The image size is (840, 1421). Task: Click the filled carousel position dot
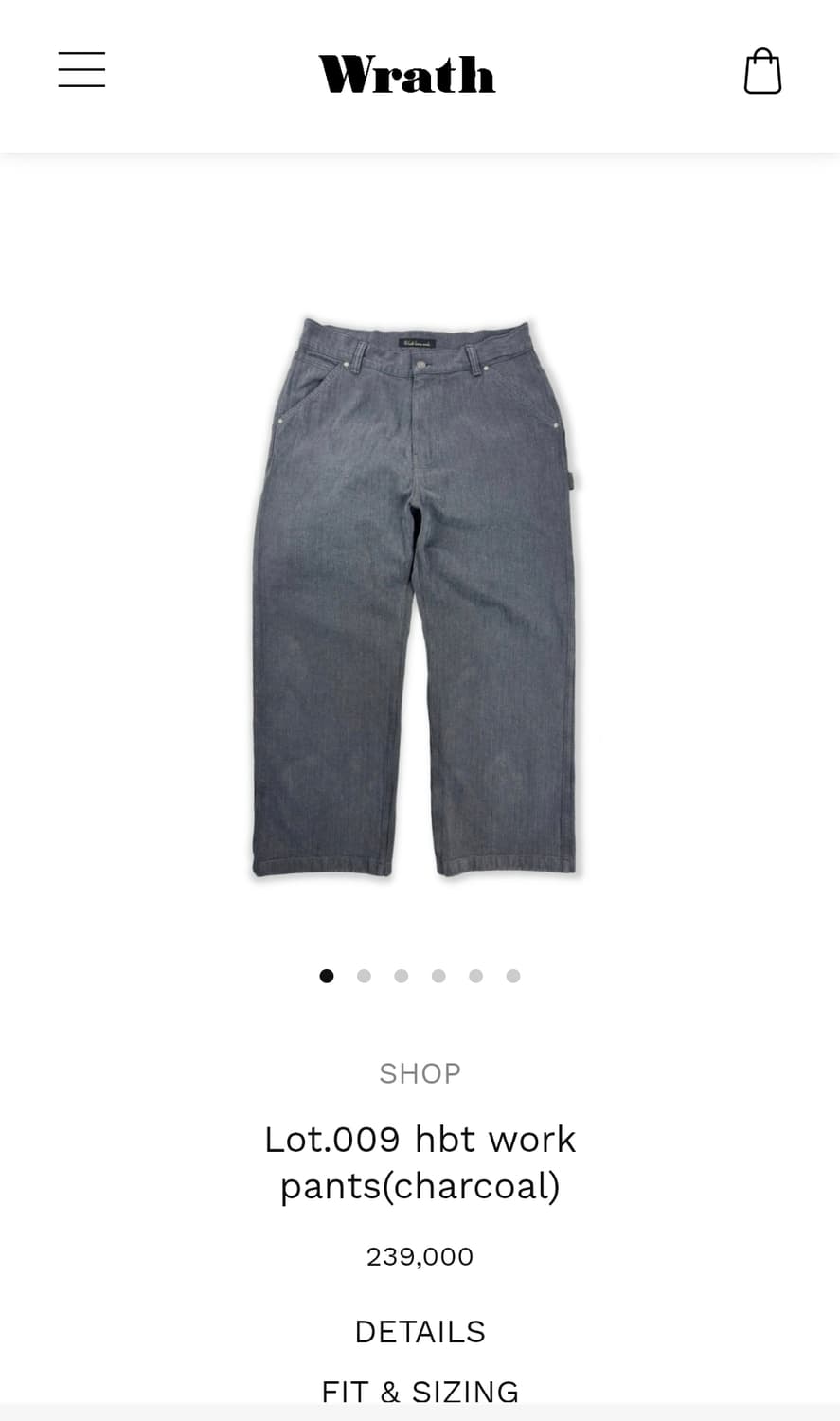pos(326,975)
